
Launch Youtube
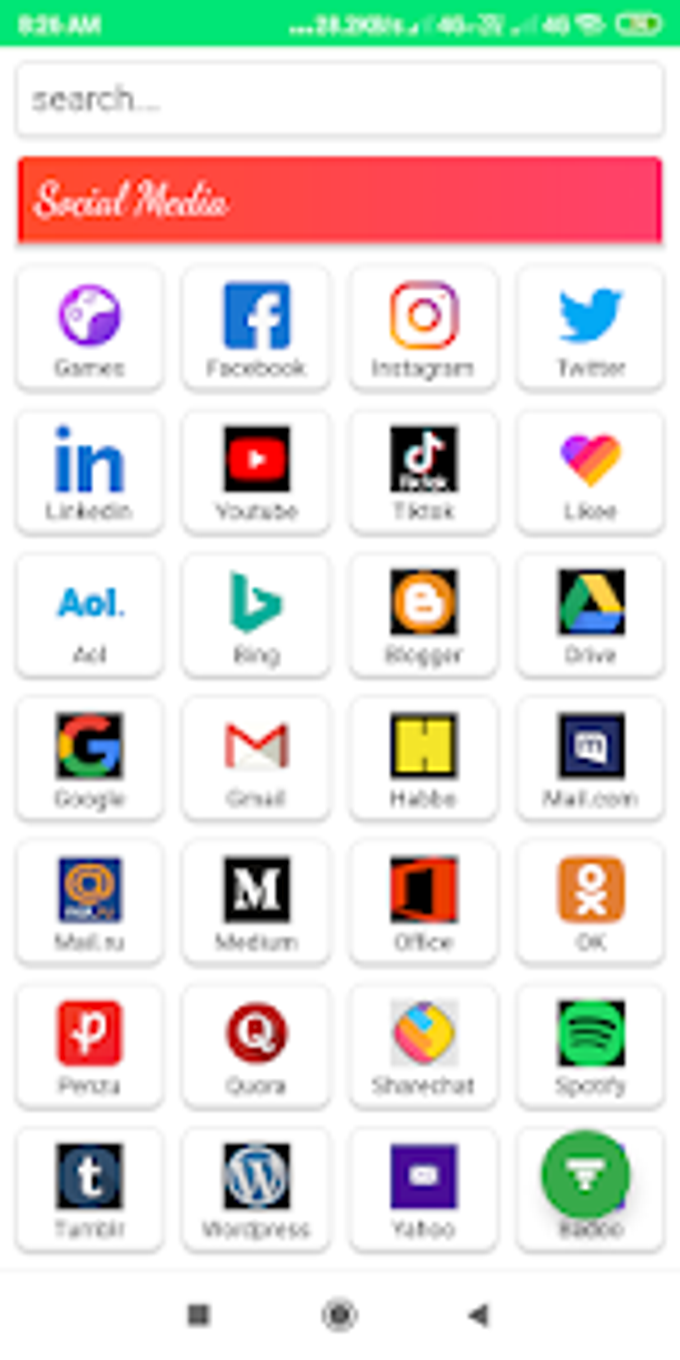pyautogui.click(x=256, y=471)
